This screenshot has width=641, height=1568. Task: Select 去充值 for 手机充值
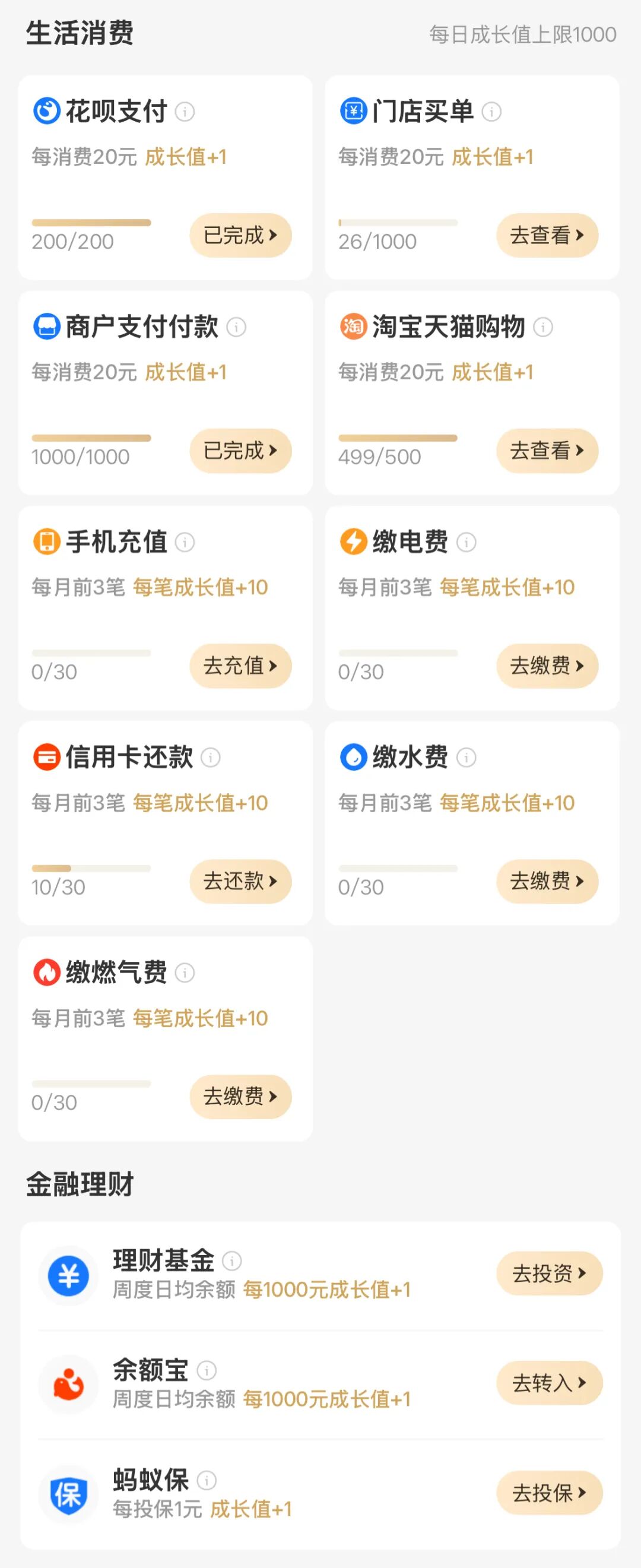(x=240, y=666)
